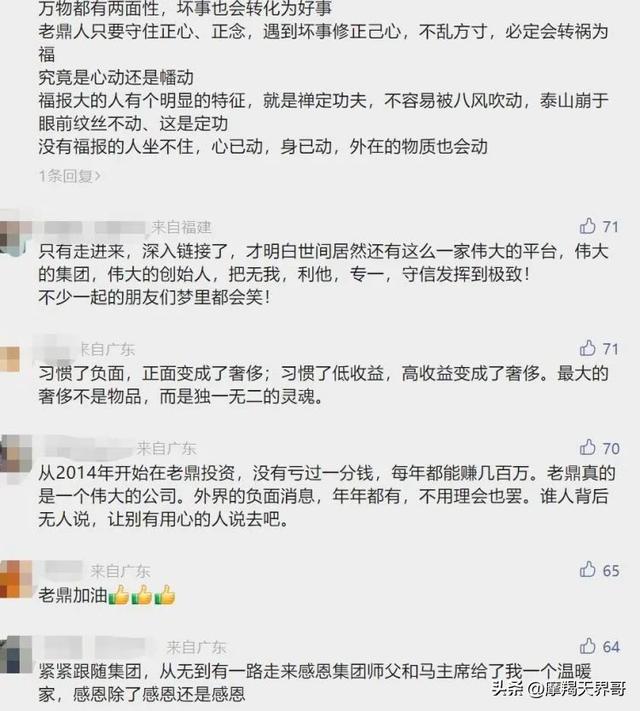Screen dimensions: 640x711
Task: Like the comment starting 紧紧跟随集团
Action: pos(588,647)
